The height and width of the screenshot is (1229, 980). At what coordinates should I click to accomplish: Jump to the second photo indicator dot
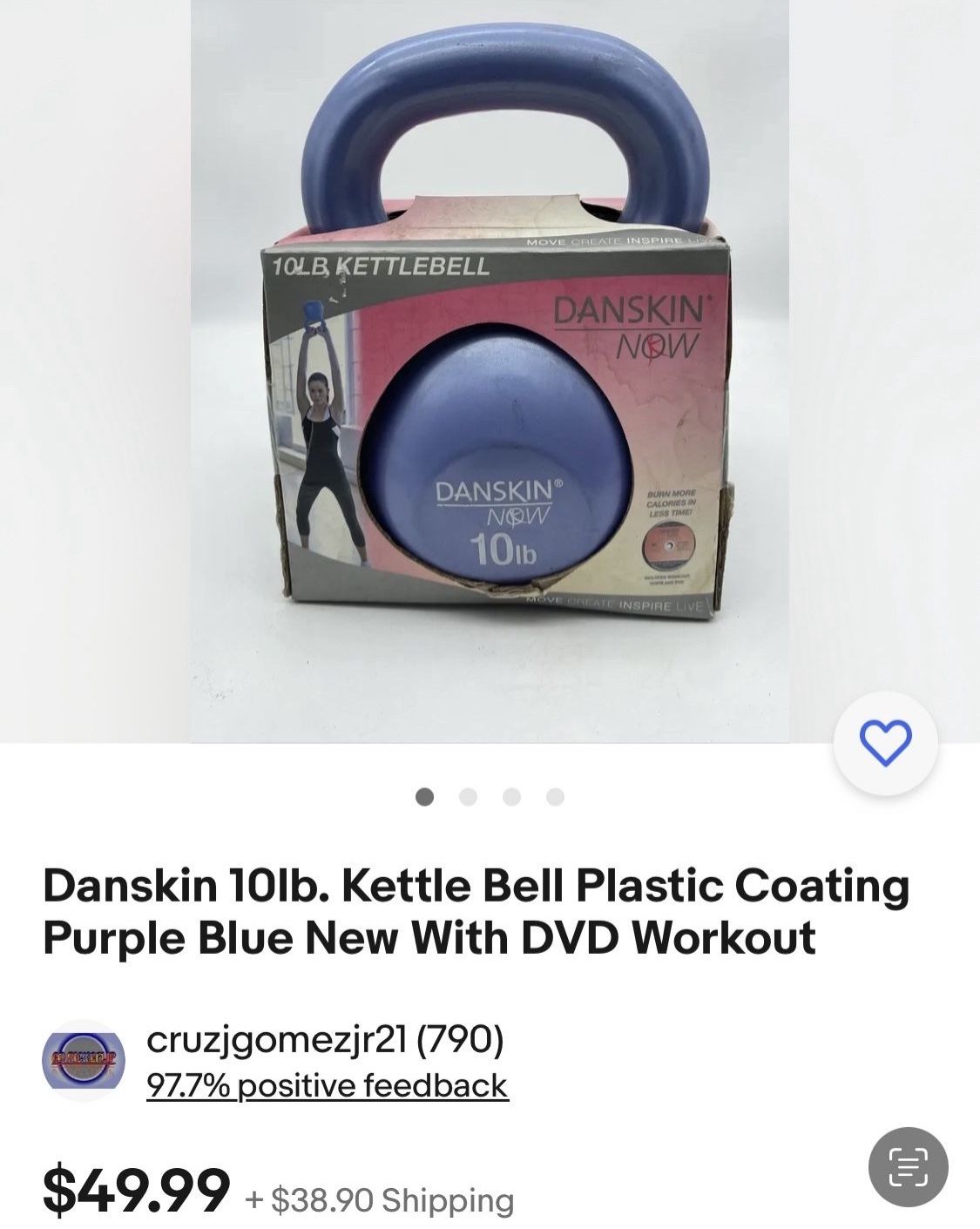pyautogui.click(x=468, y=797)
